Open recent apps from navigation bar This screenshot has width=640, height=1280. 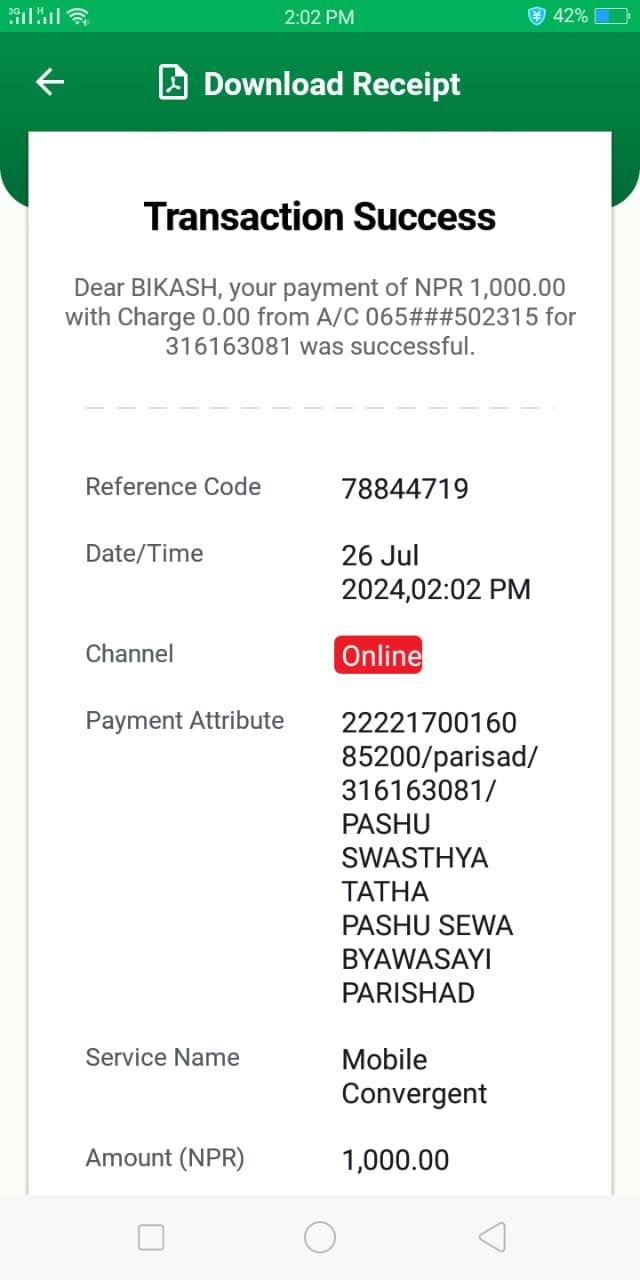point(151,1237)
